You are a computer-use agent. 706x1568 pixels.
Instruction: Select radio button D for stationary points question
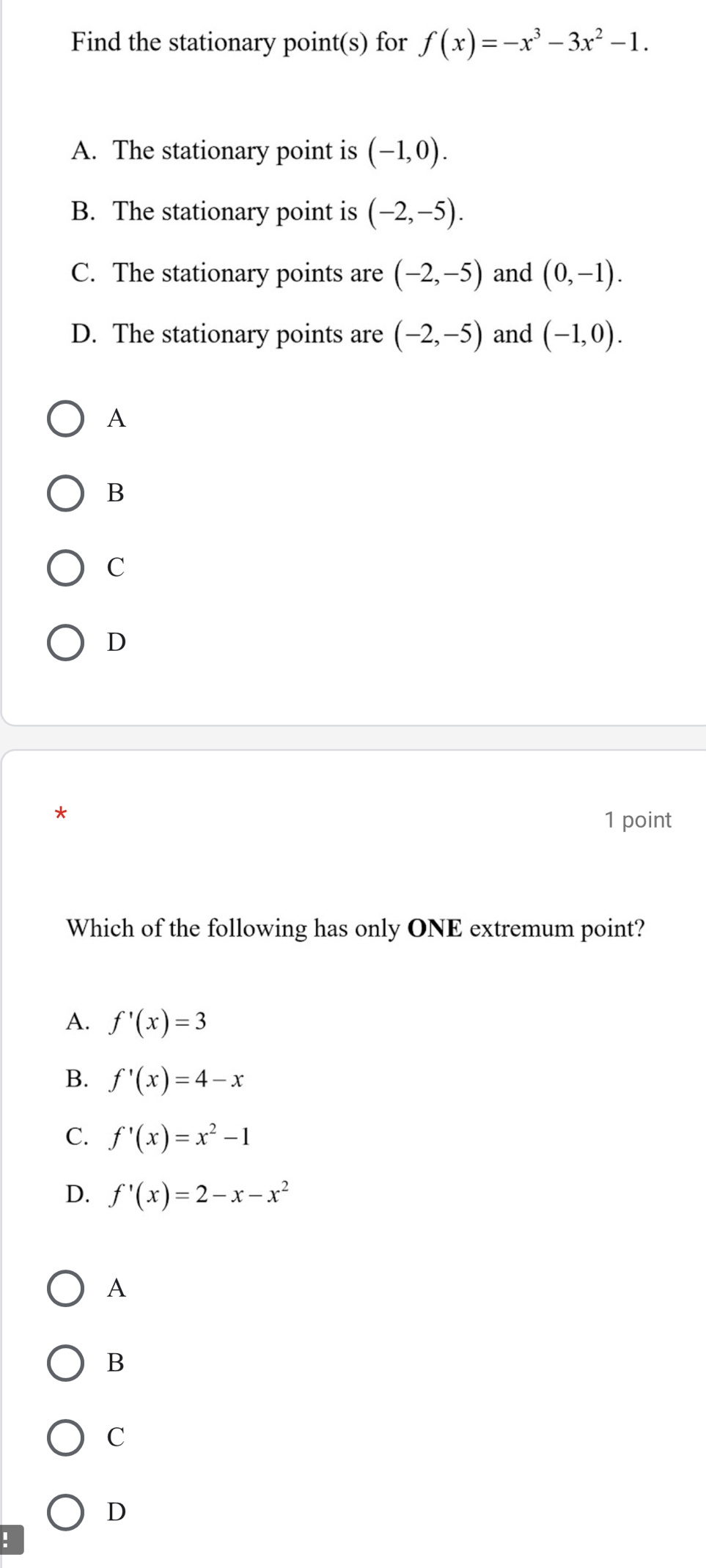click(67, 643)
